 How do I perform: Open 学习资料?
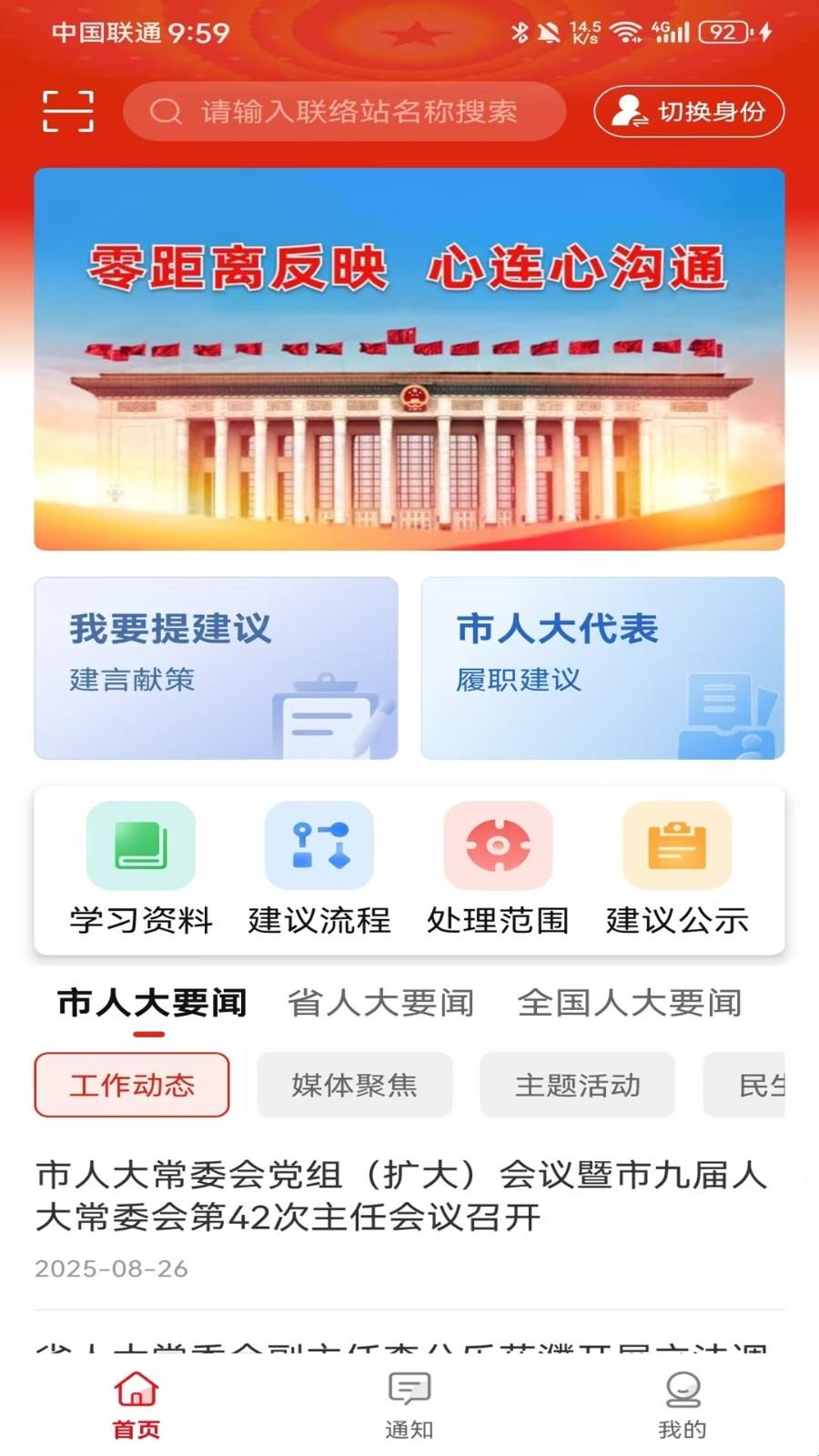(x=141, y=869)
